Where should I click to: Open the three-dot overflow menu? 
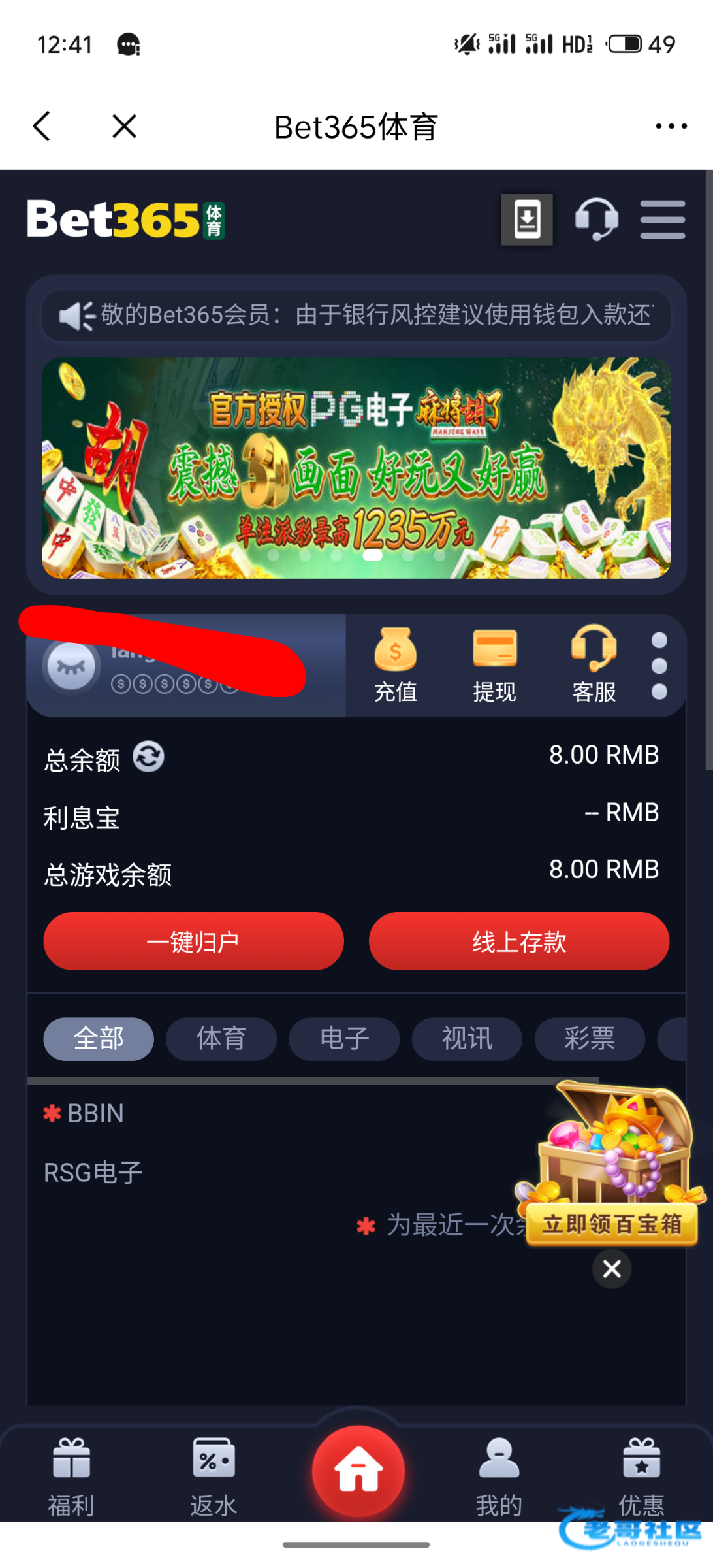tap(671, 126)
